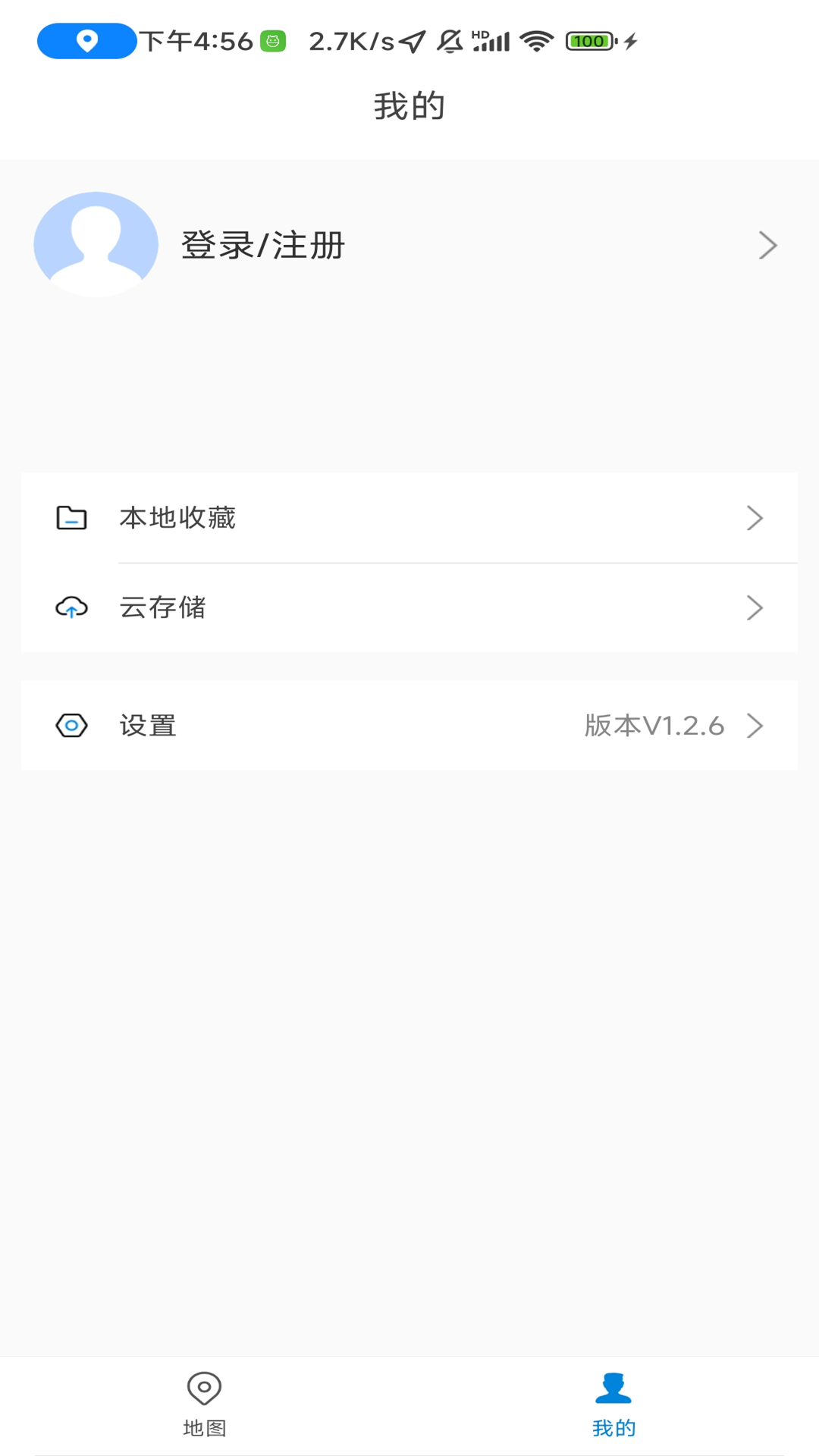Open the 设置 settings entry
This screenshot has width=819, height=1456.
click(149, 726)
